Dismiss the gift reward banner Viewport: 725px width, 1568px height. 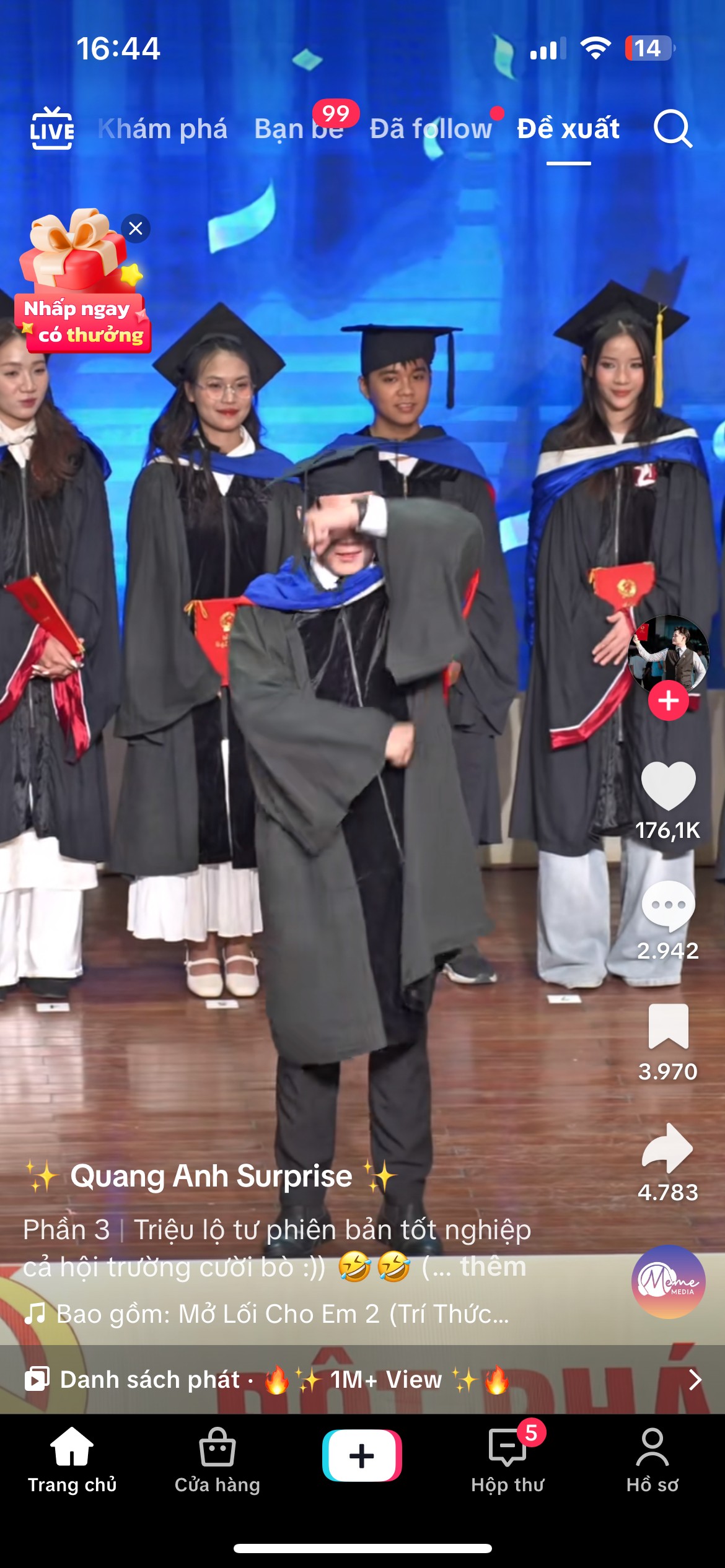tap(136, 229)
